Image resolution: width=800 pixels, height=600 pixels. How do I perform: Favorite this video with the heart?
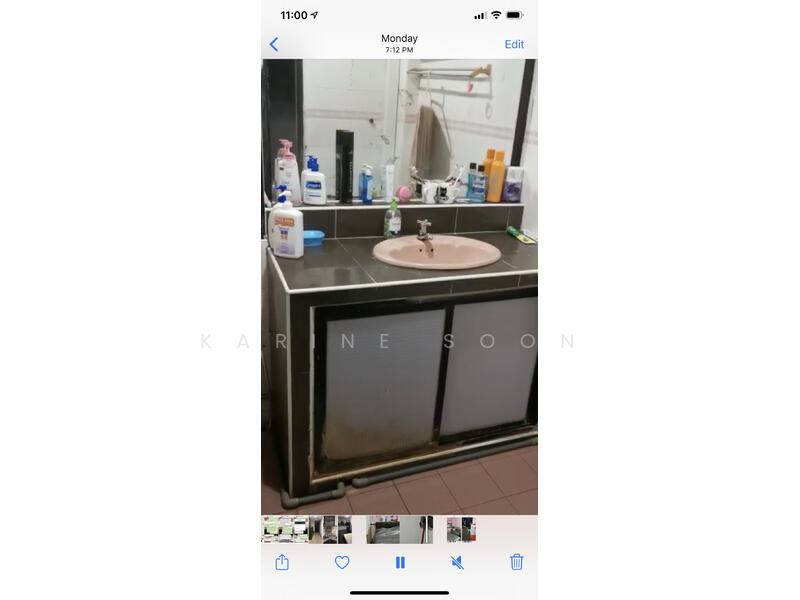click(x=342, y=562)
